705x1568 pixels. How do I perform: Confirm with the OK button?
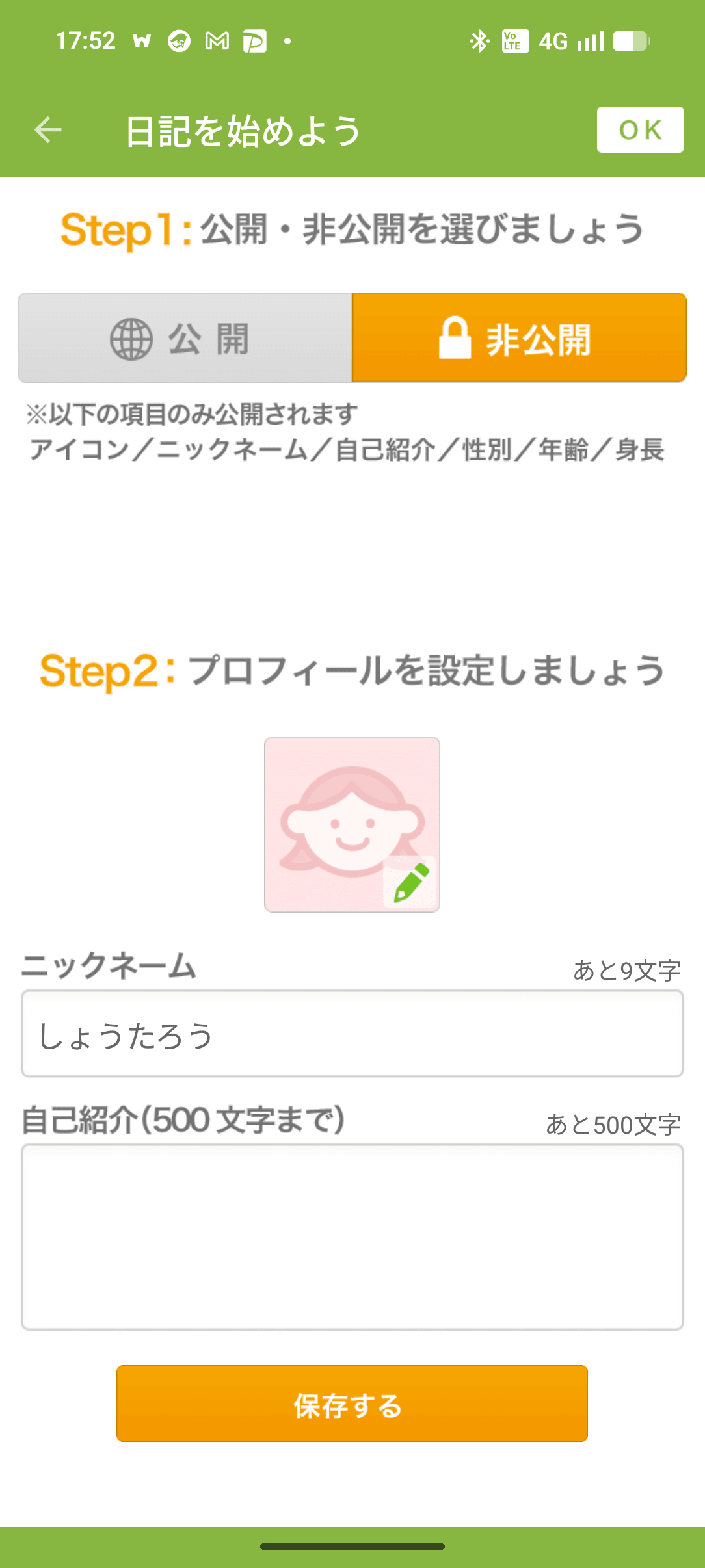(640, 130)
